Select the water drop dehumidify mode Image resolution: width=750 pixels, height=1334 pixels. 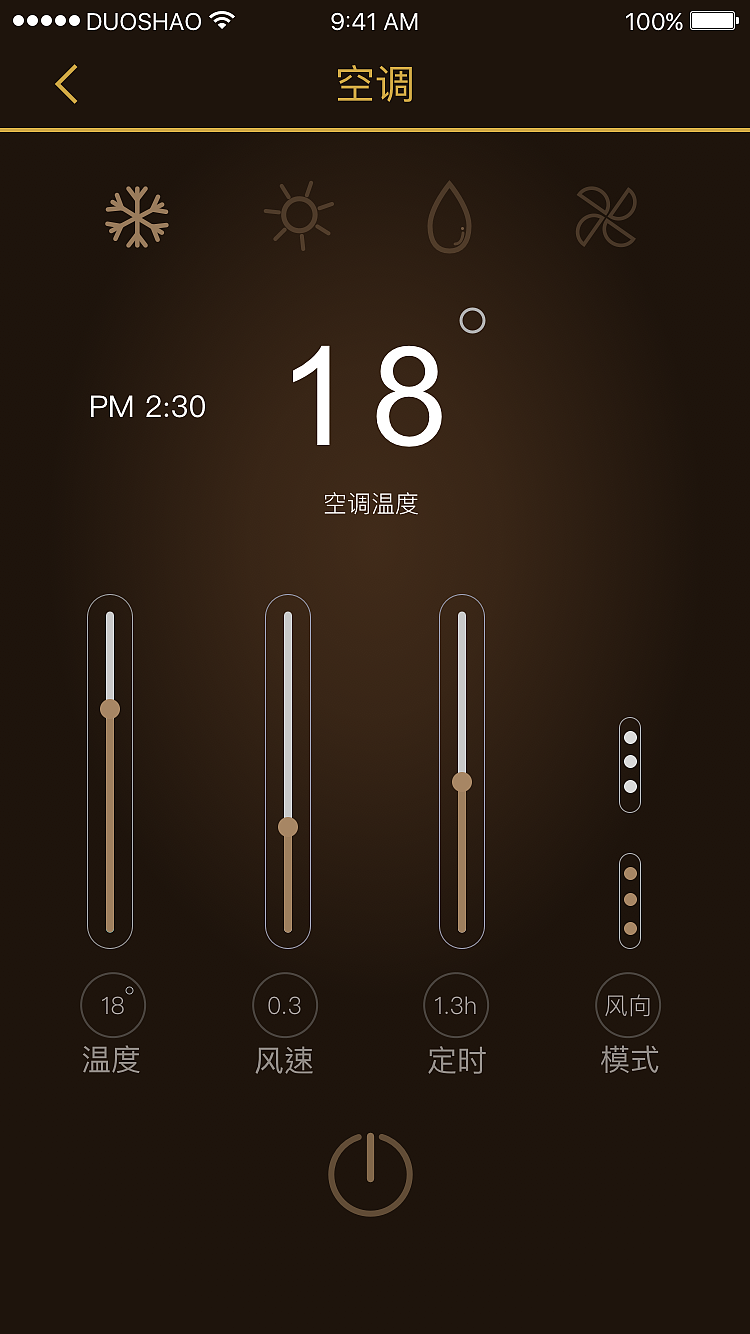click(x=449, y=217)
